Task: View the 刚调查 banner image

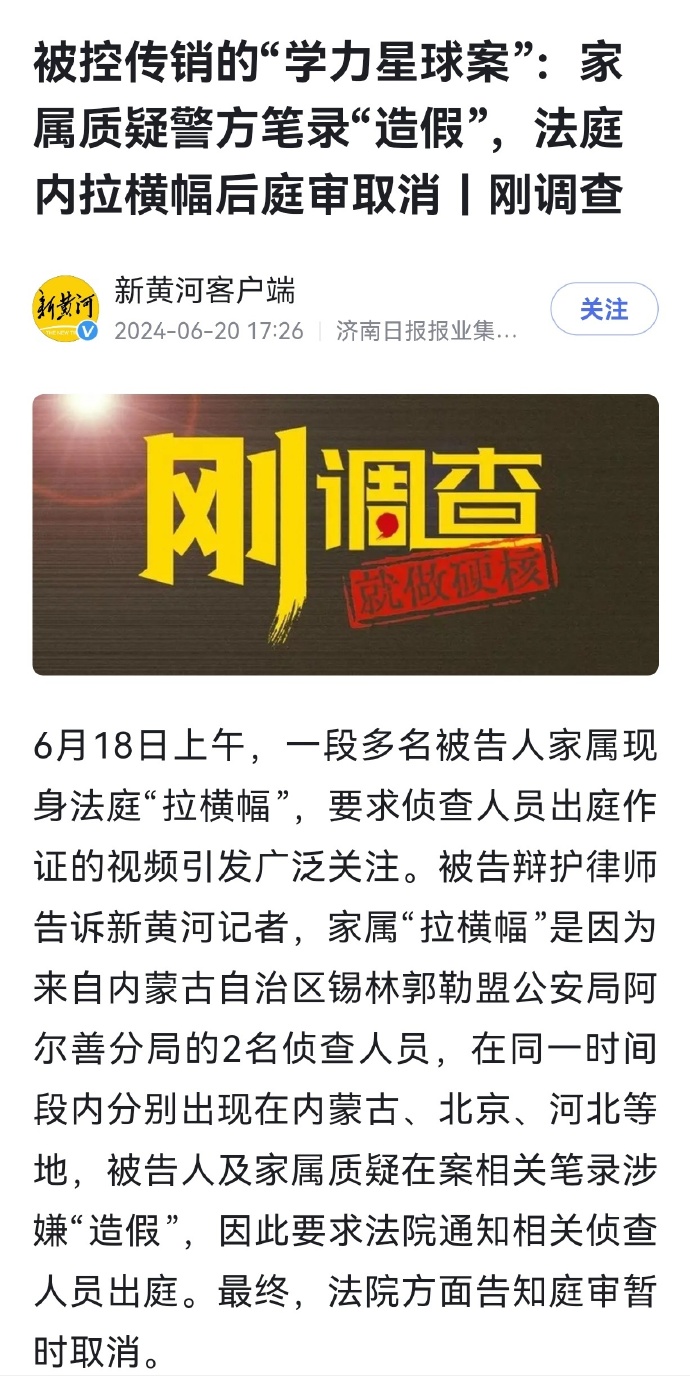Action: coord(345,534)
